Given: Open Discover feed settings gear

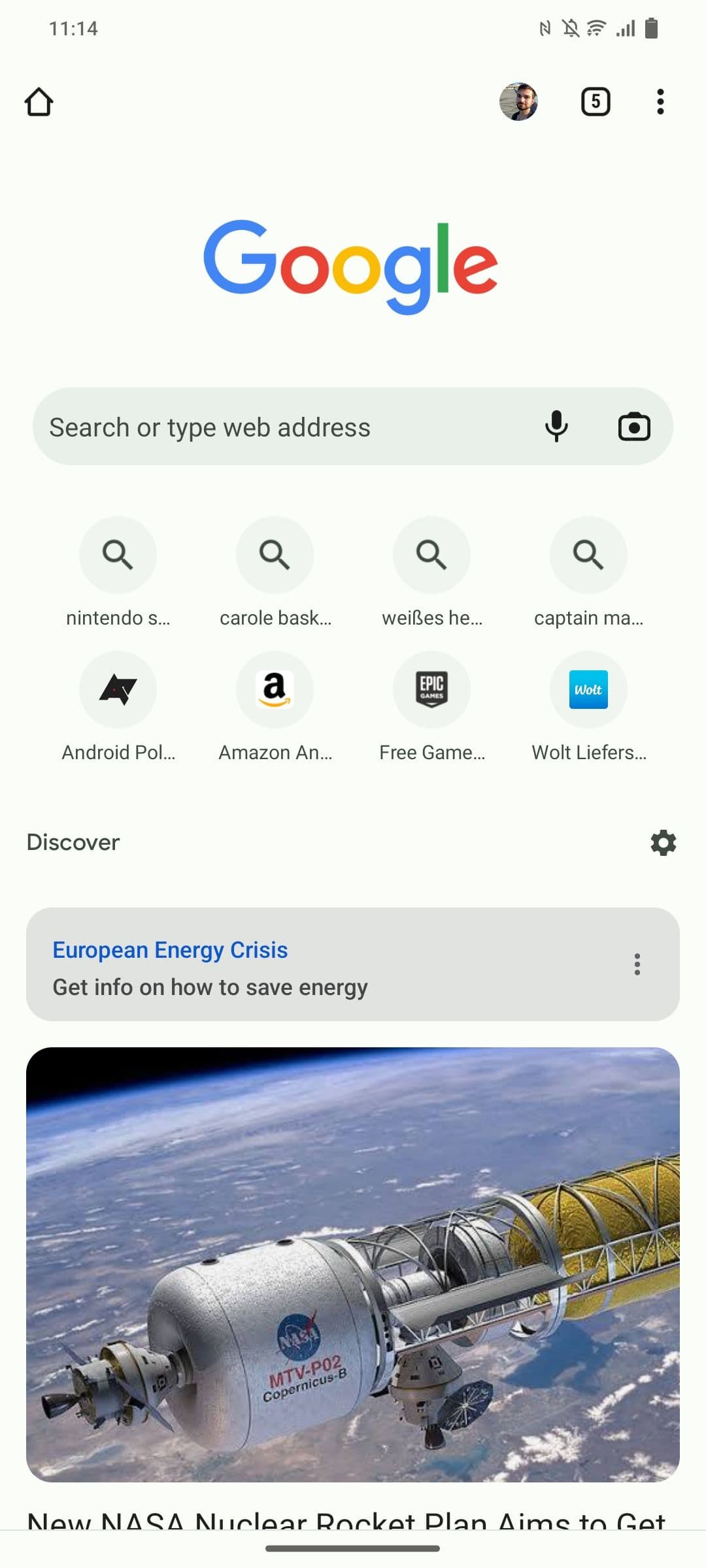Looking at the screenshot, I should 663,843.
